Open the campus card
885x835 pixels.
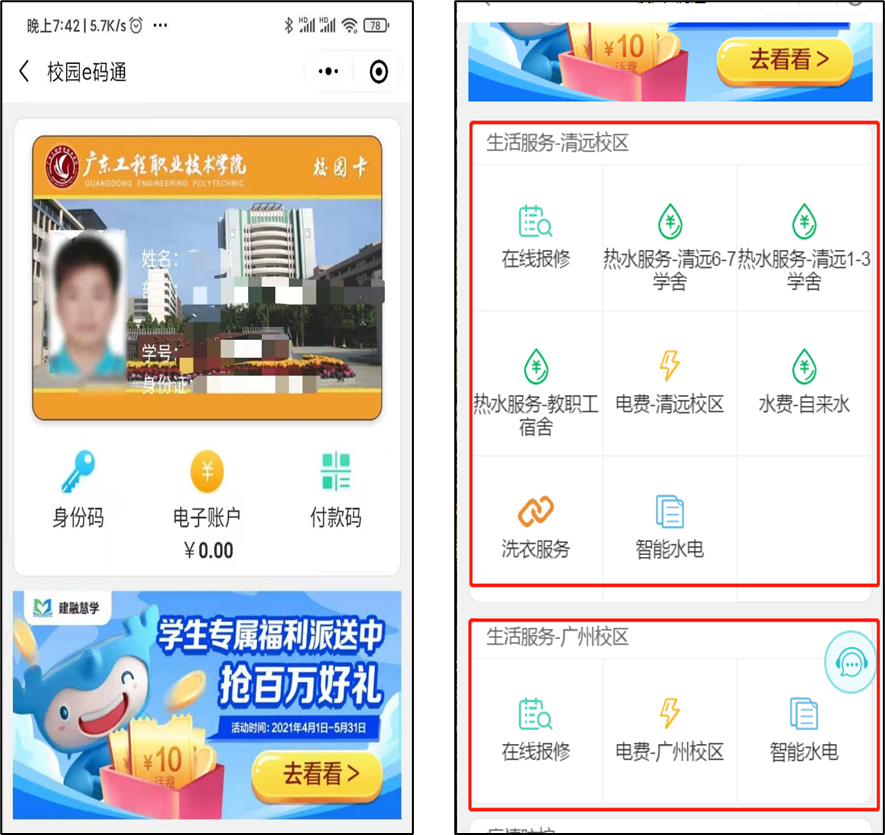[x=207, y=277]
